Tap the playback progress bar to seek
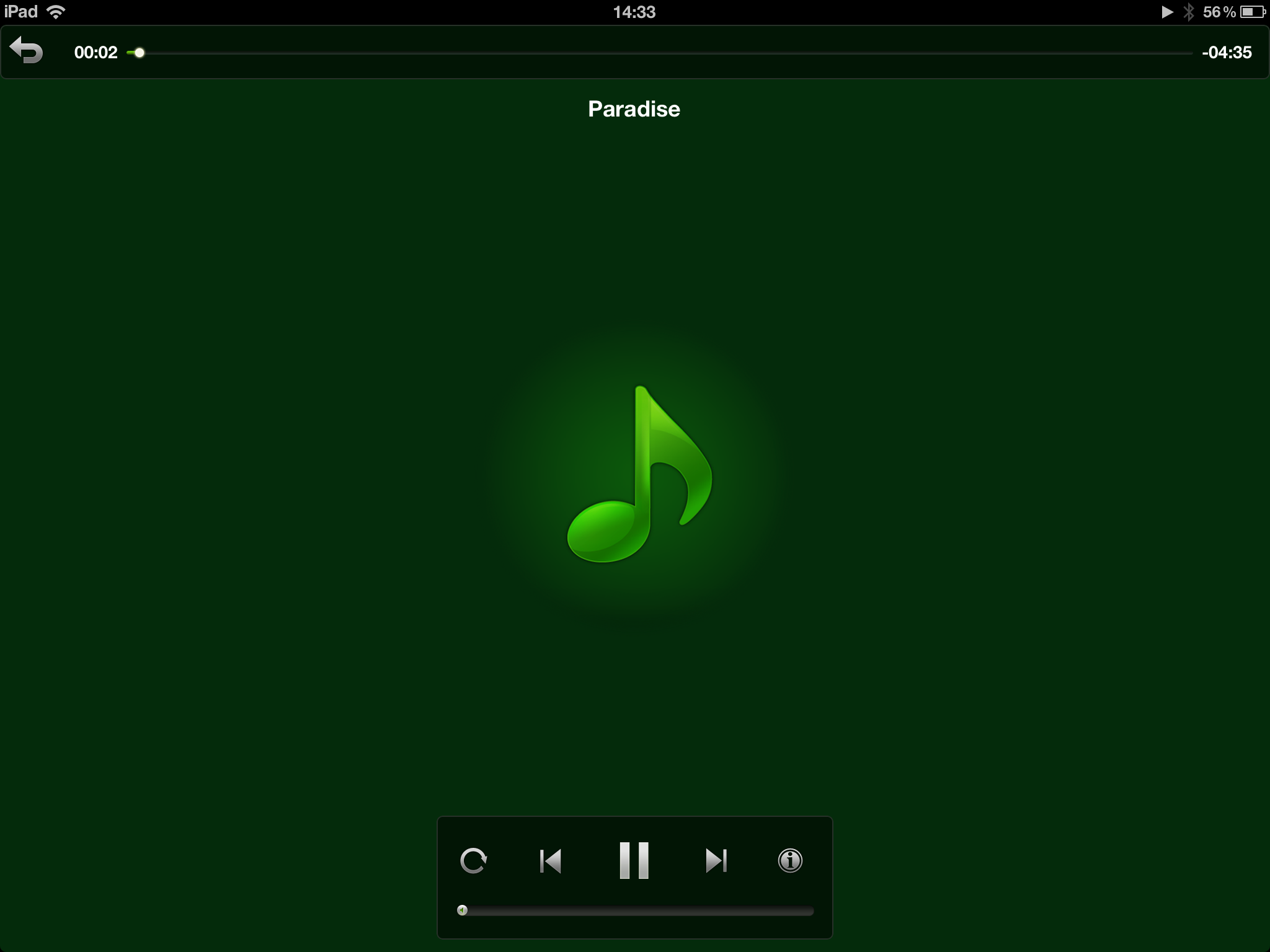The width and height of the screenshot is (1270, 952). point(664,53)
